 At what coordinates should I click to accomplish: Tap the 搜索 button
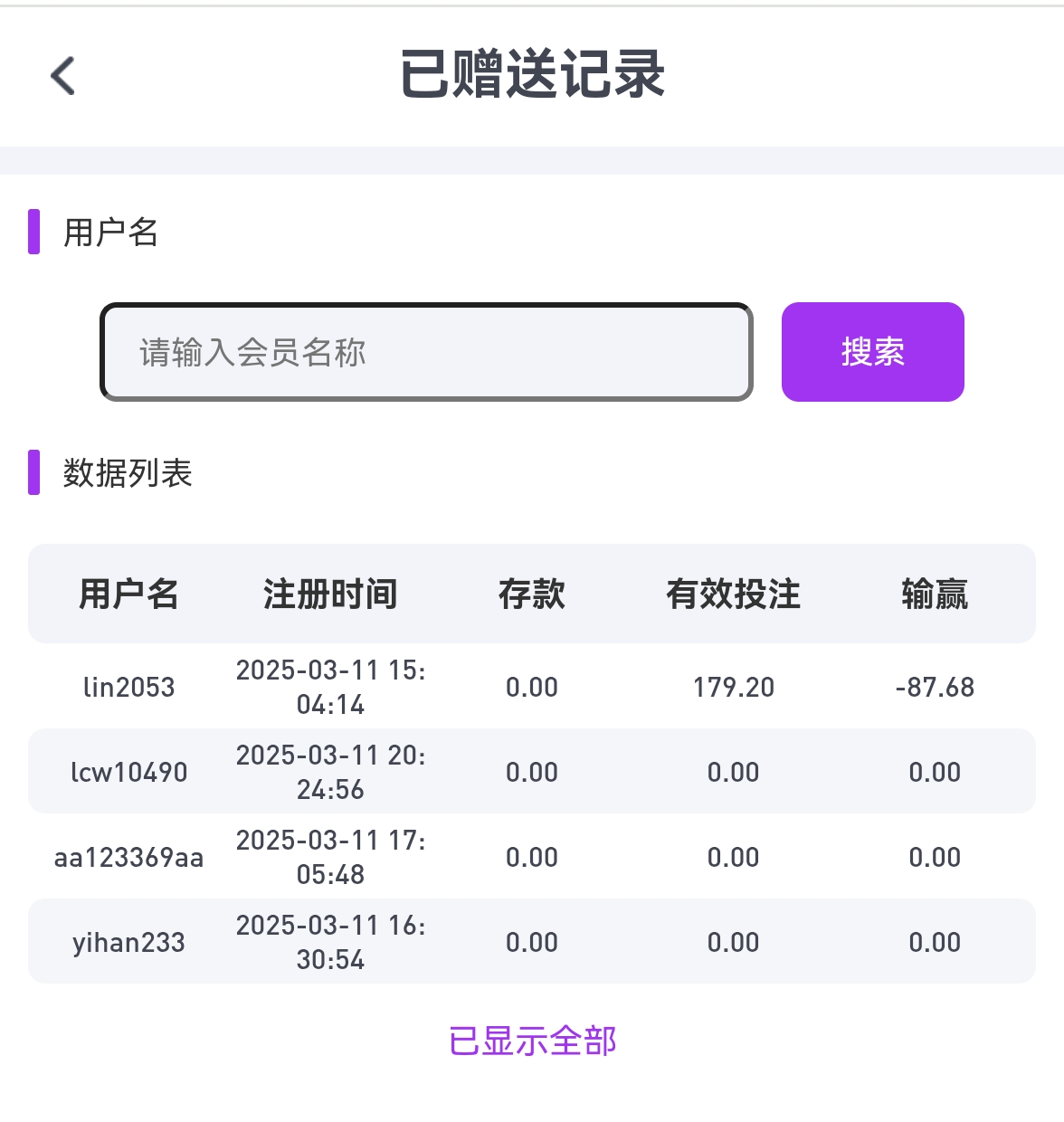pyautogui.click(x=872, y=352)
